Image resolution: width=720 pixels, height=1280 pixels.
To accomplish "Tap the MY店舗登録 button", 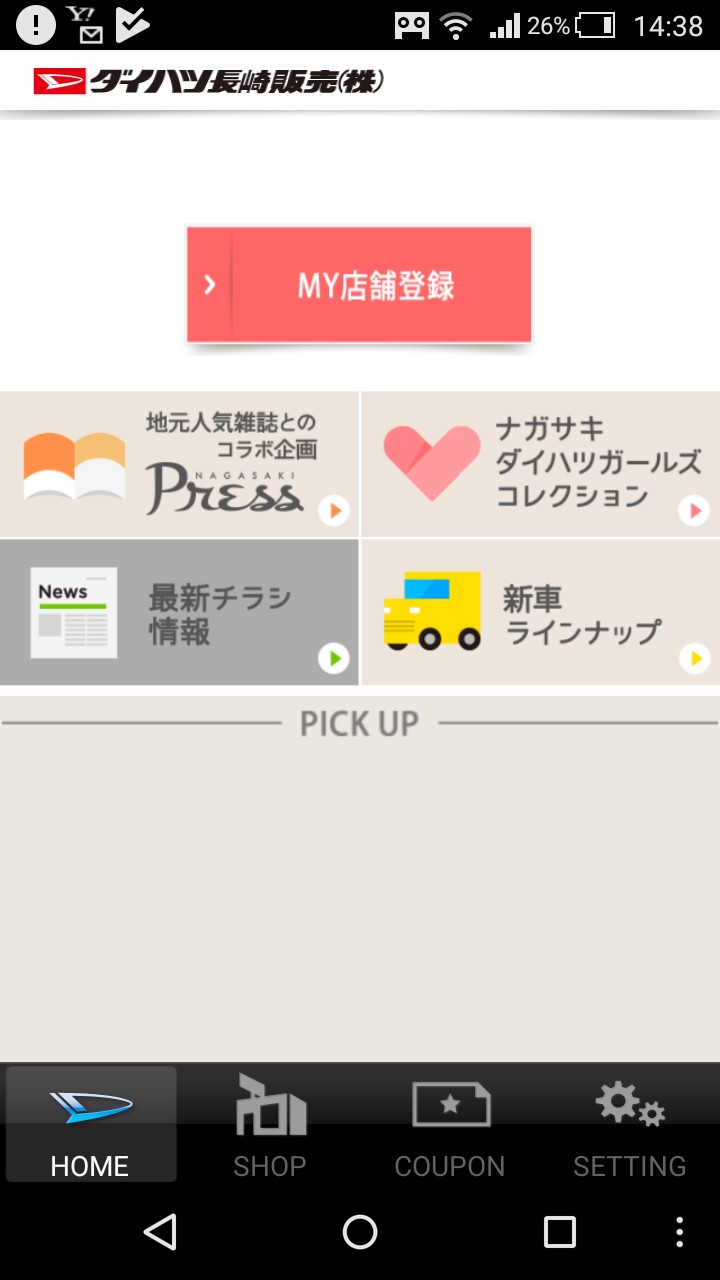I will (359, 285).
